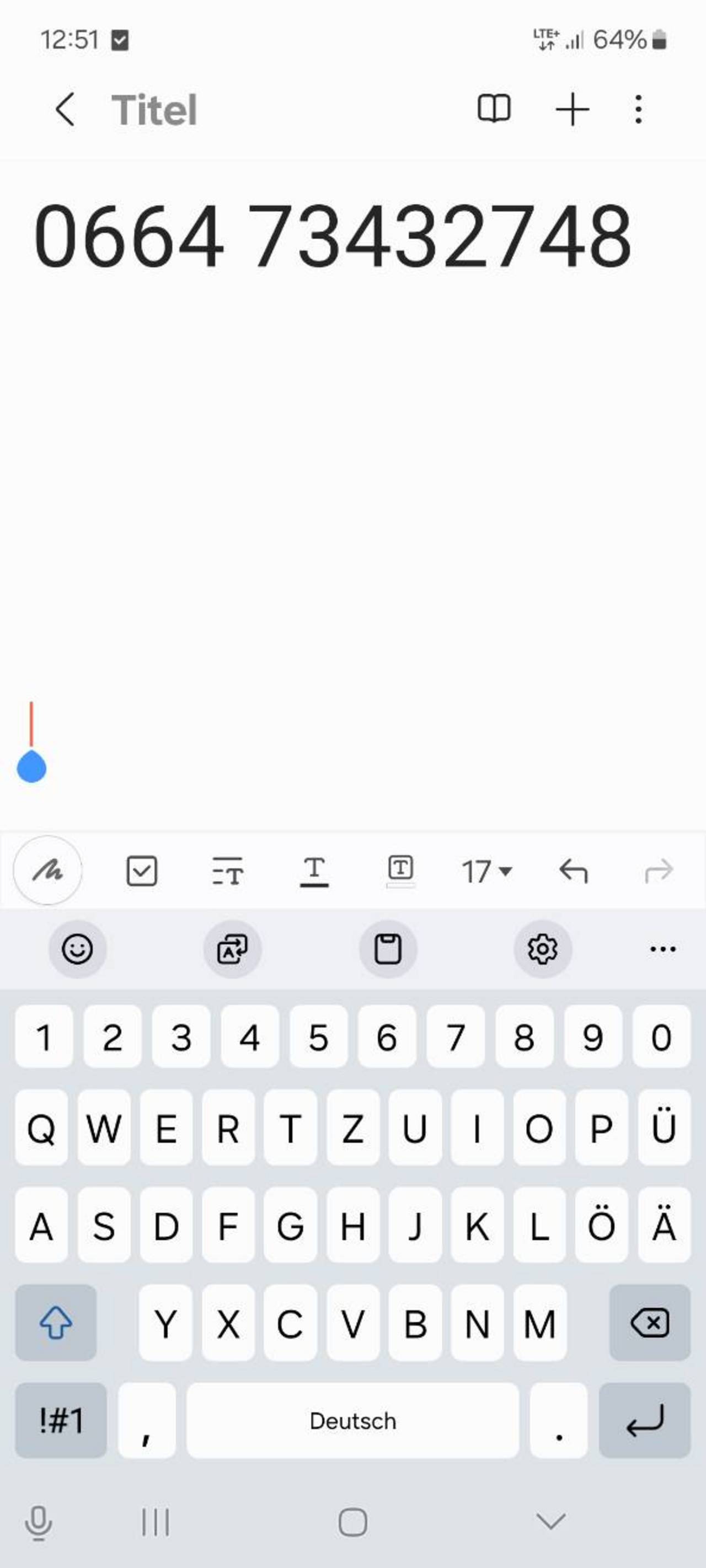The image size is (706, 1568).
Task: Open the three-dot overflow menu
Action: pos(638,110)
